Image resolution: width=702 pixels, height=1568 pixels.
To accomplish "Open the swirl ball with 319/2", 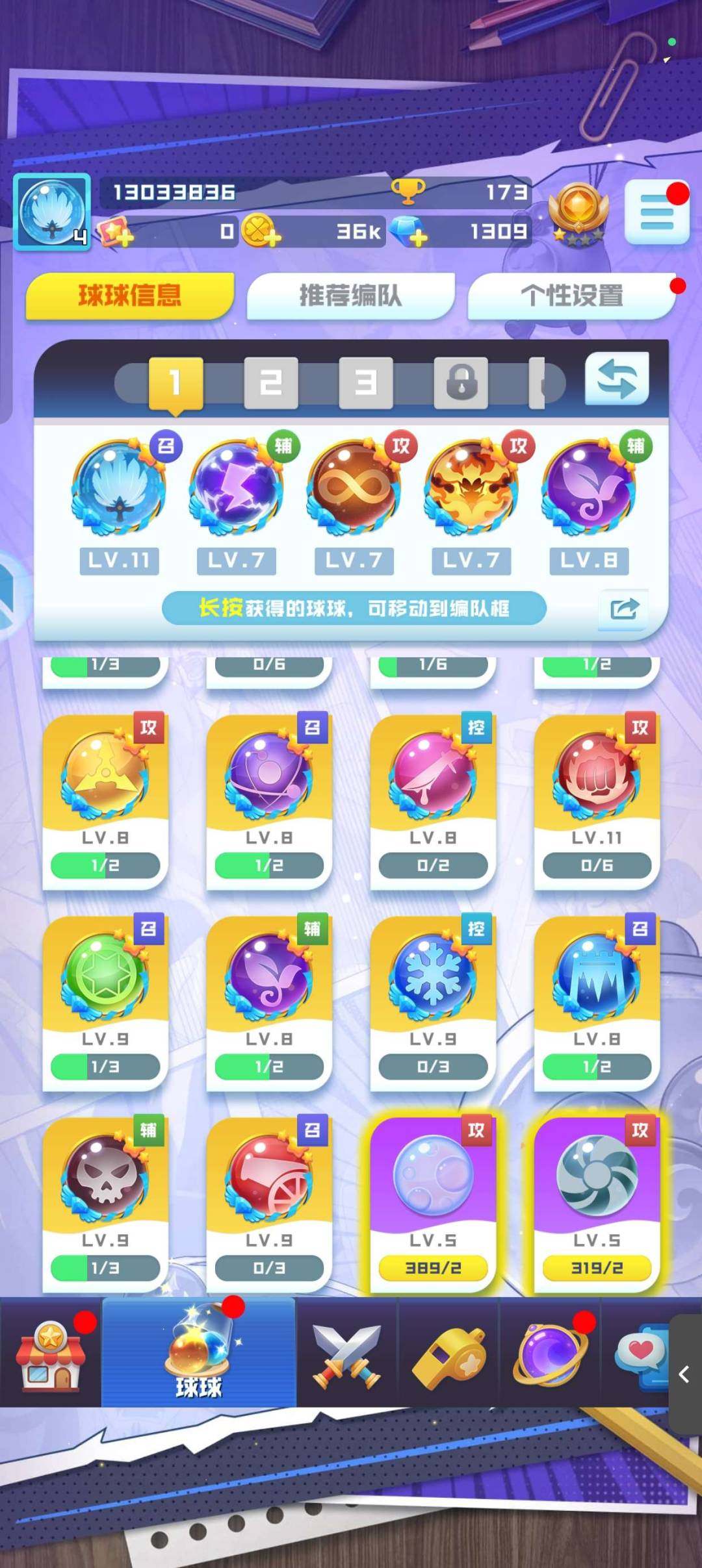I will click(597, 1204).
